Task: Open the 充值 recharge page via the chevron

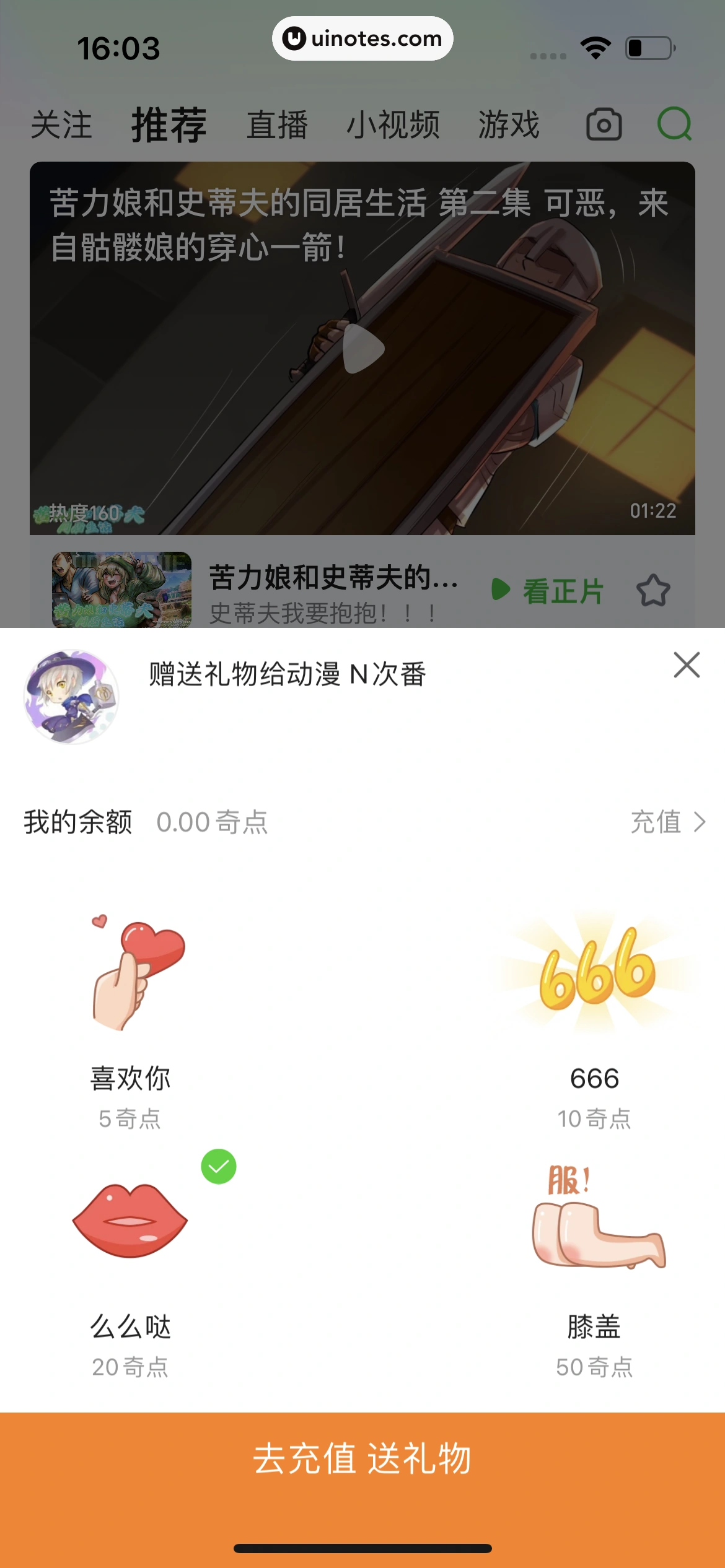Action: coord(672,824)
